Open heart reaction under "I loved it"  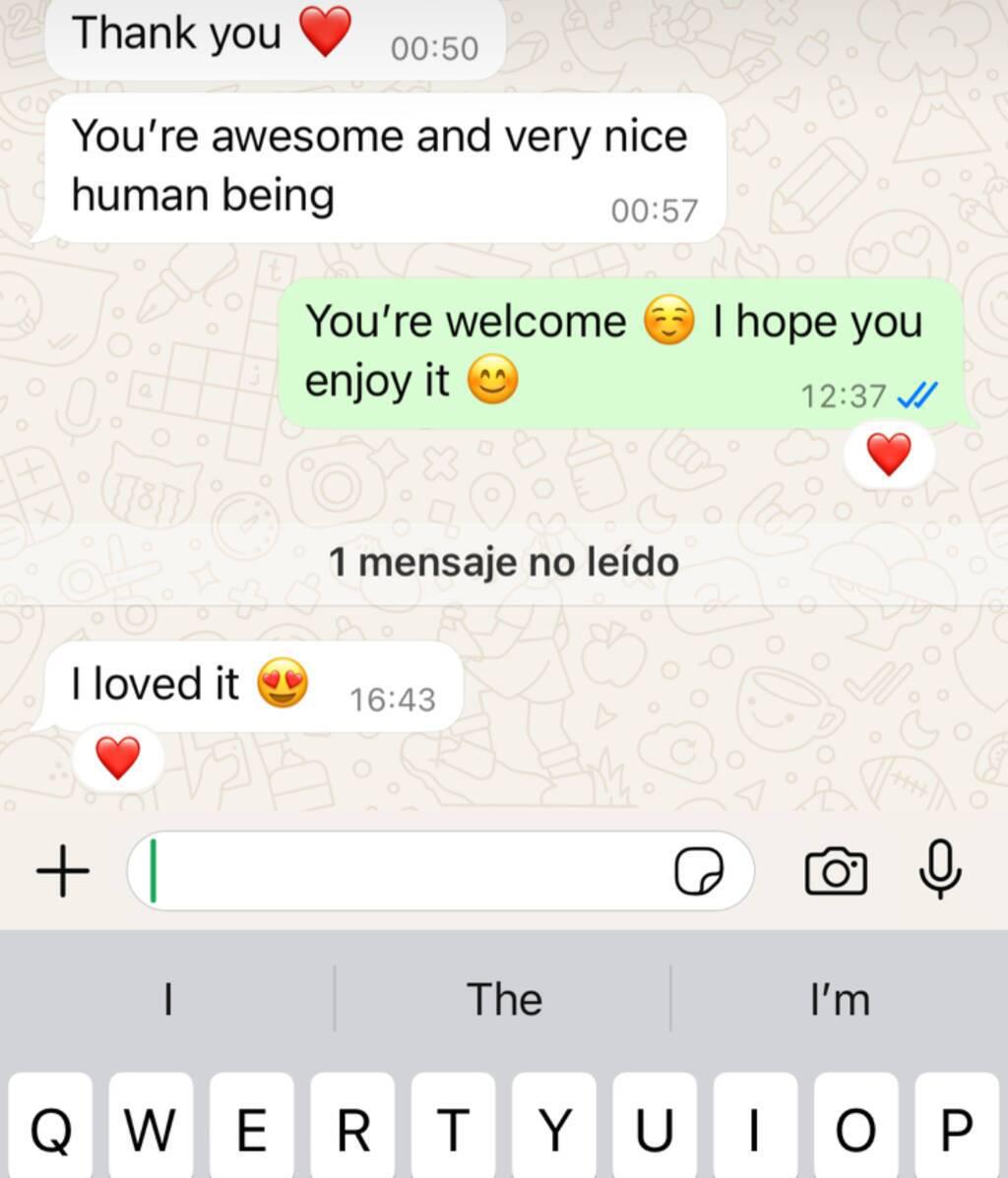tap(118, 758)
